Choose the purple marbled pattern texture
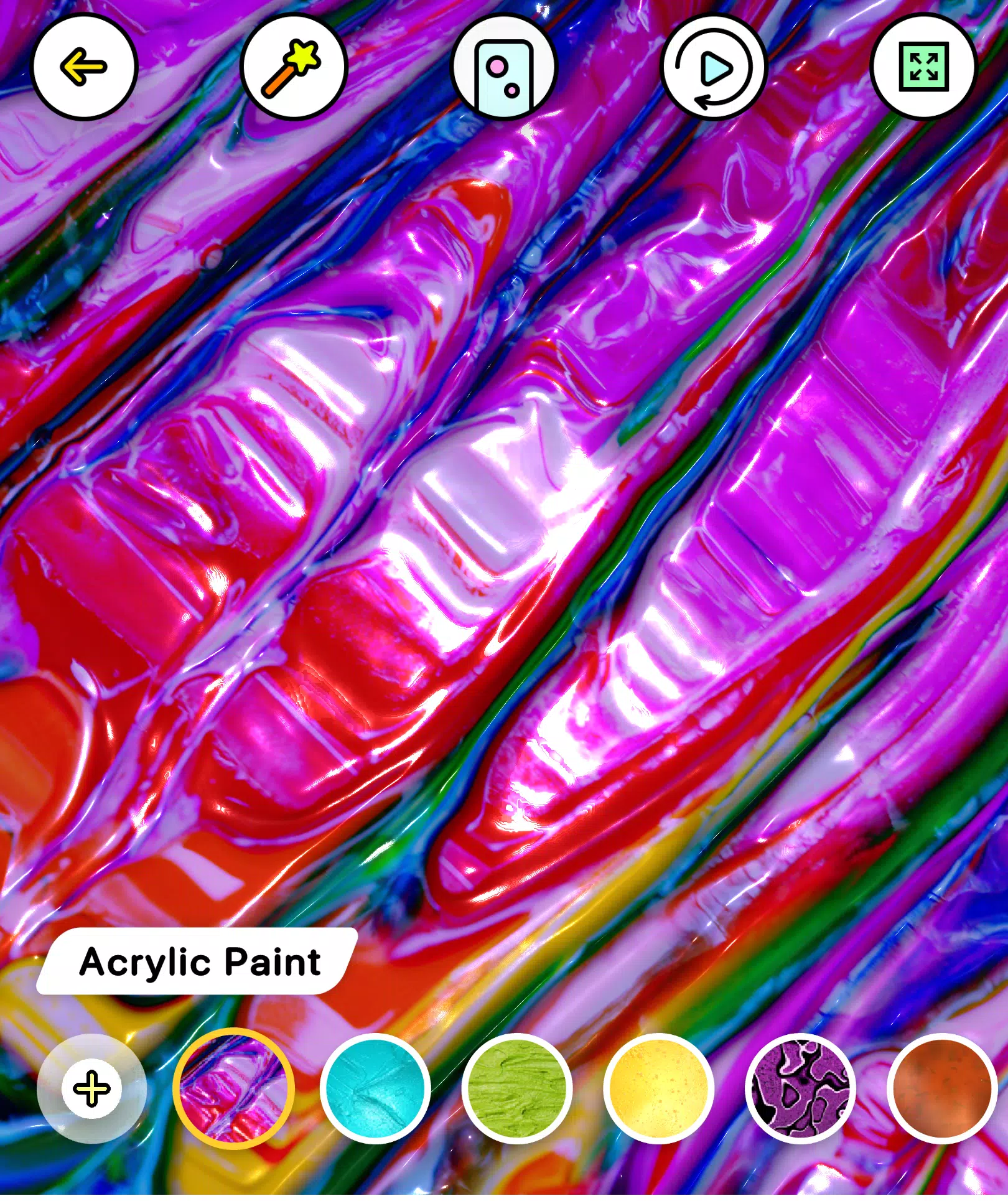Screen dimensions: 1008x1201 coord(800,1090)
